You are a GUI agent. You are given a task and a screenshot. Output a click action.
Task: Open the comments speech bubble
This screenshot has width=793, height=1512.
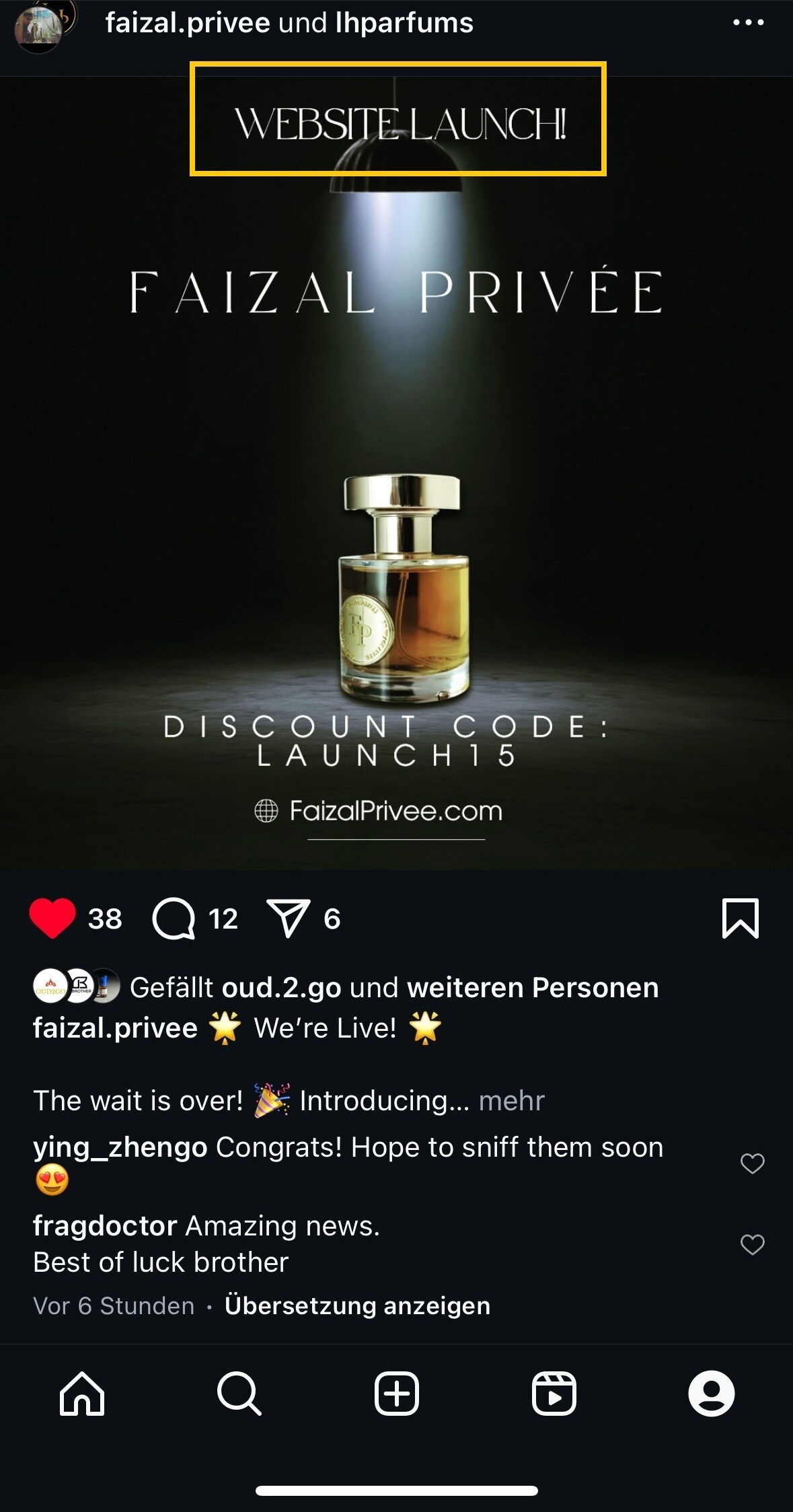[174, 919]
